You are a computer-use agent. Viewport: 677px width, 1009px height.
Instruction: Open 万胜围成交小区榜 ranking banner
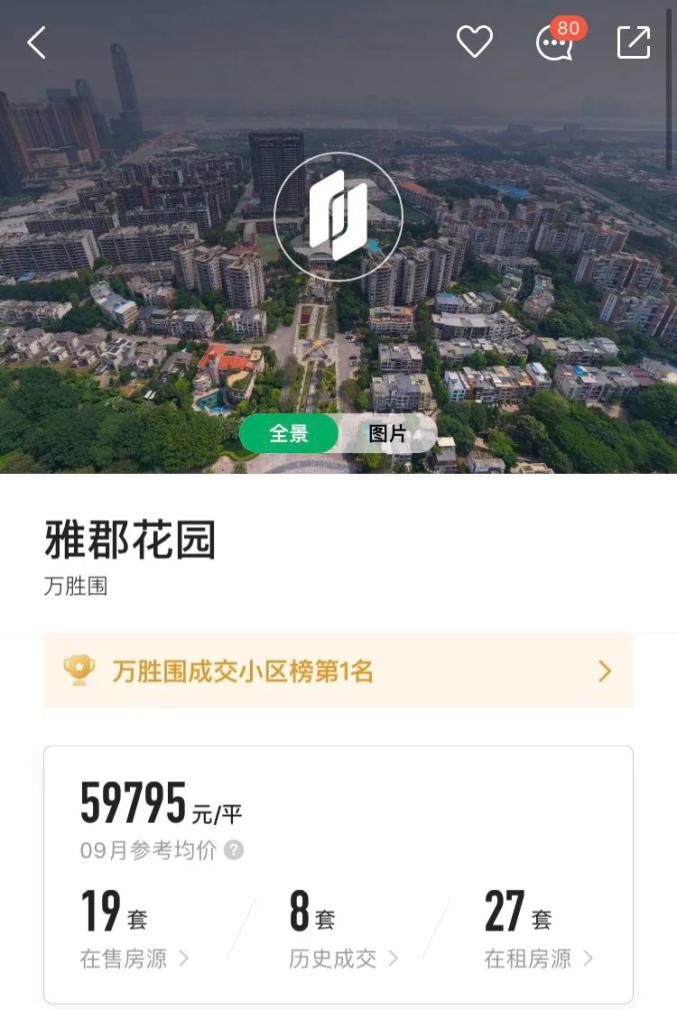[338, 671]
